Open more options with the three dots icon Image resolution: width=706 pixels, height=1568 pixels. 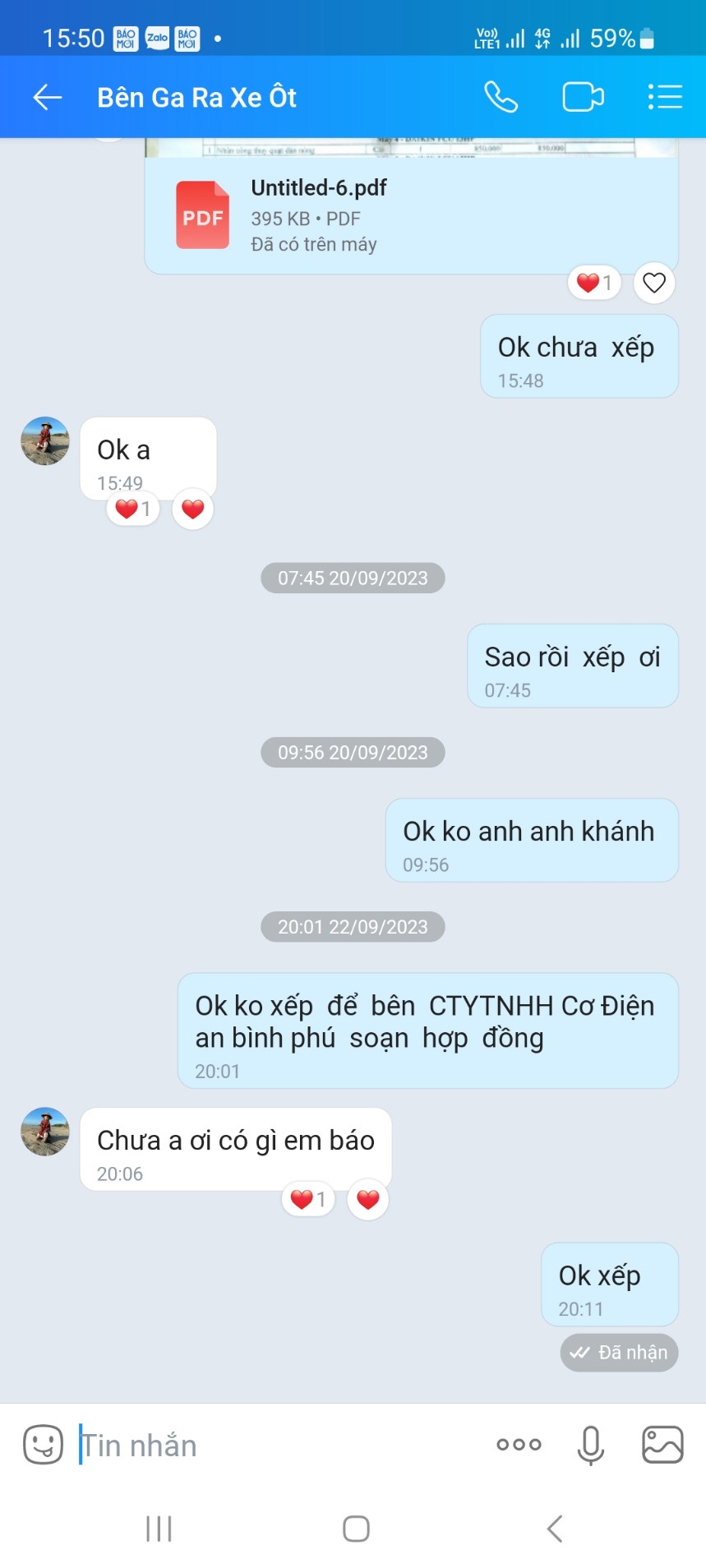tap(519, 1445)
